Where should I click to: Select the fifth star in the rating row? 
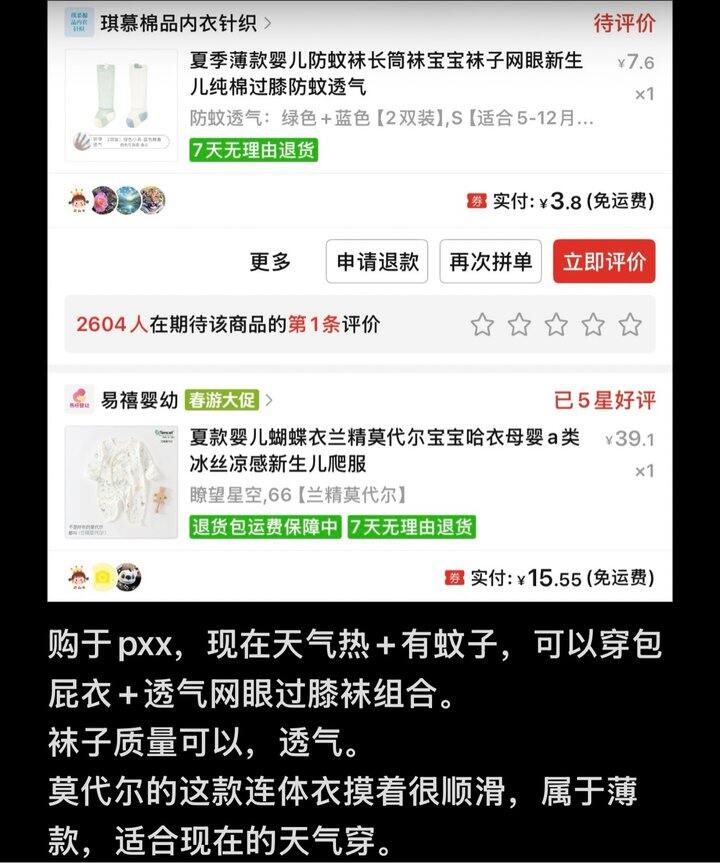630,324
